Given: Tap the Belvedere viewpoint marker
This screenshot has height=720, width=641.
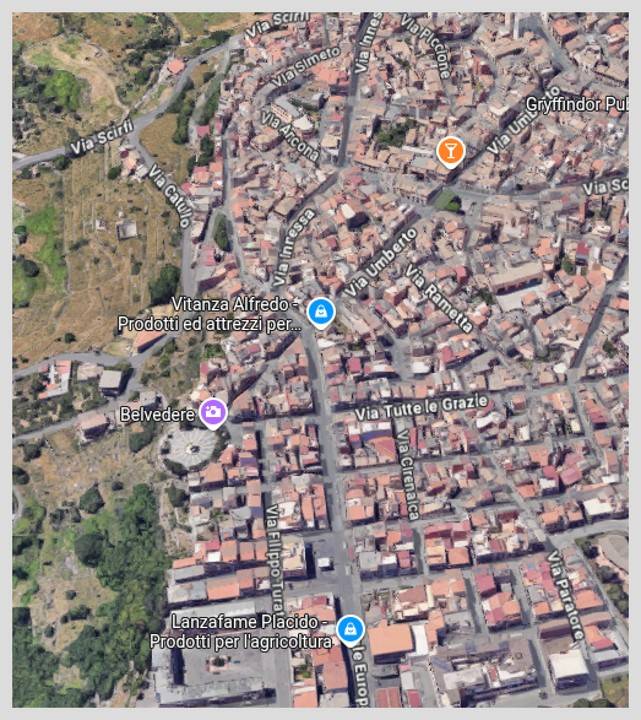Looking at the screenshot, I should [x=212, y=412].
